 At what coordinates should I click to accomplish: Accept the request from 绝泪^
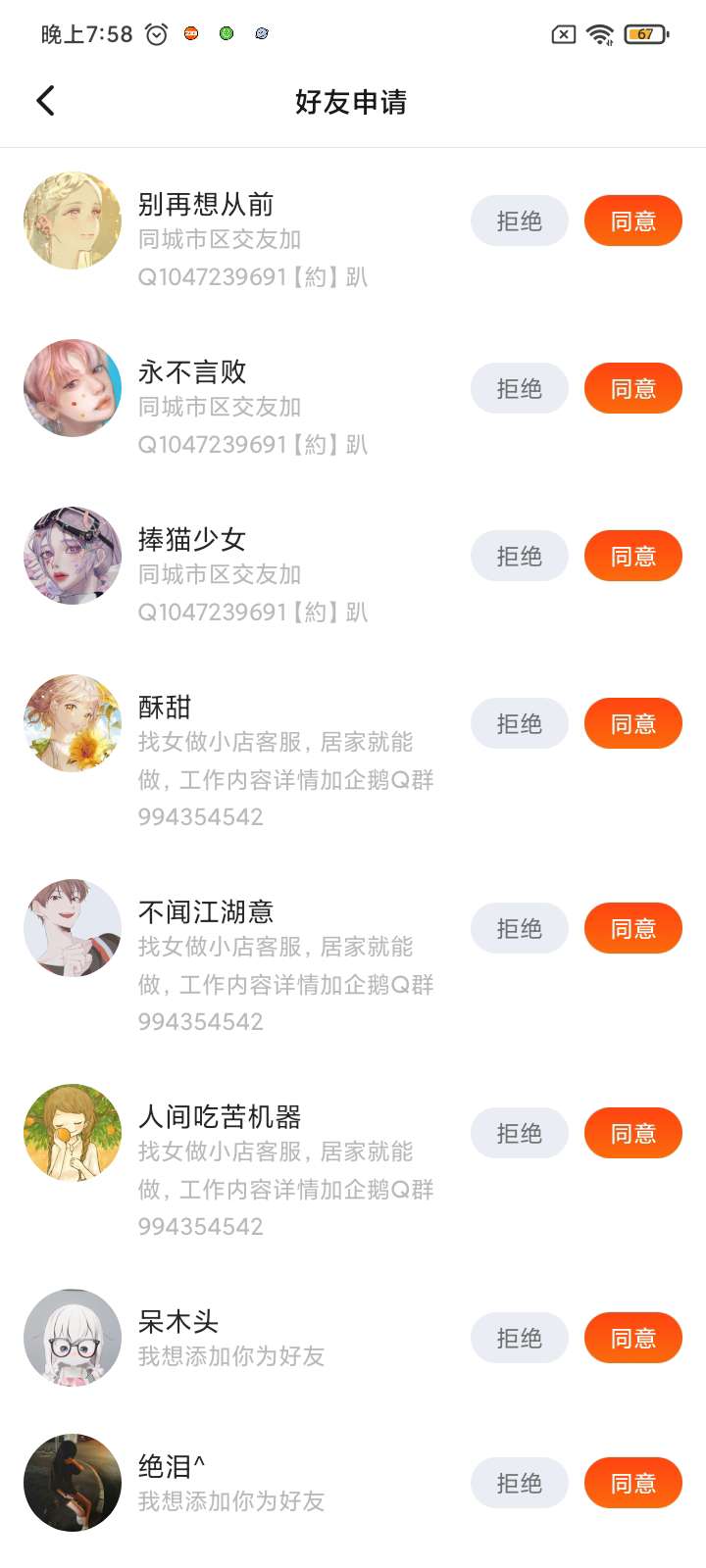tap(633, 1483)
